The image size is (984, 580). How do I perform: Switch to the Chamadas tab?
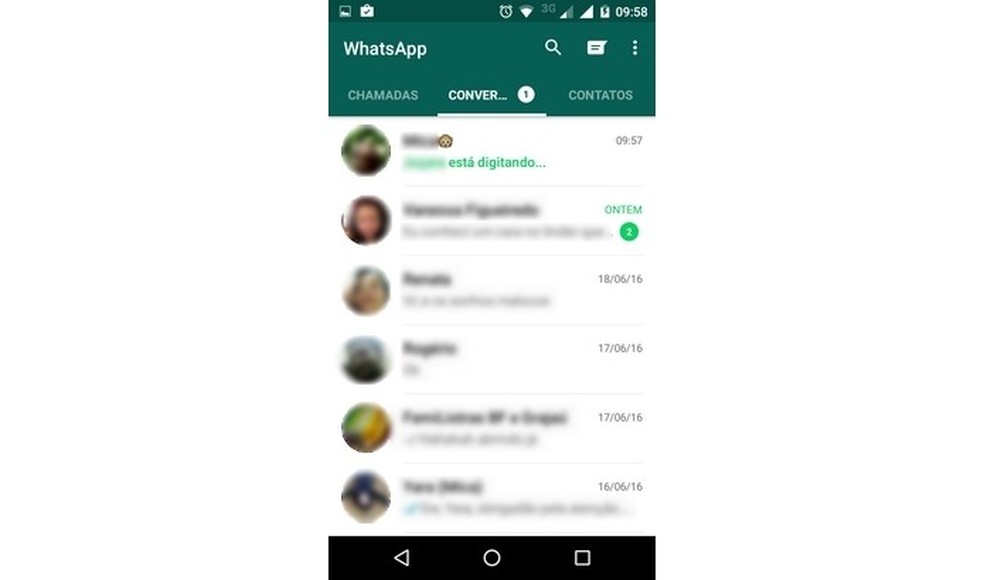382,95
